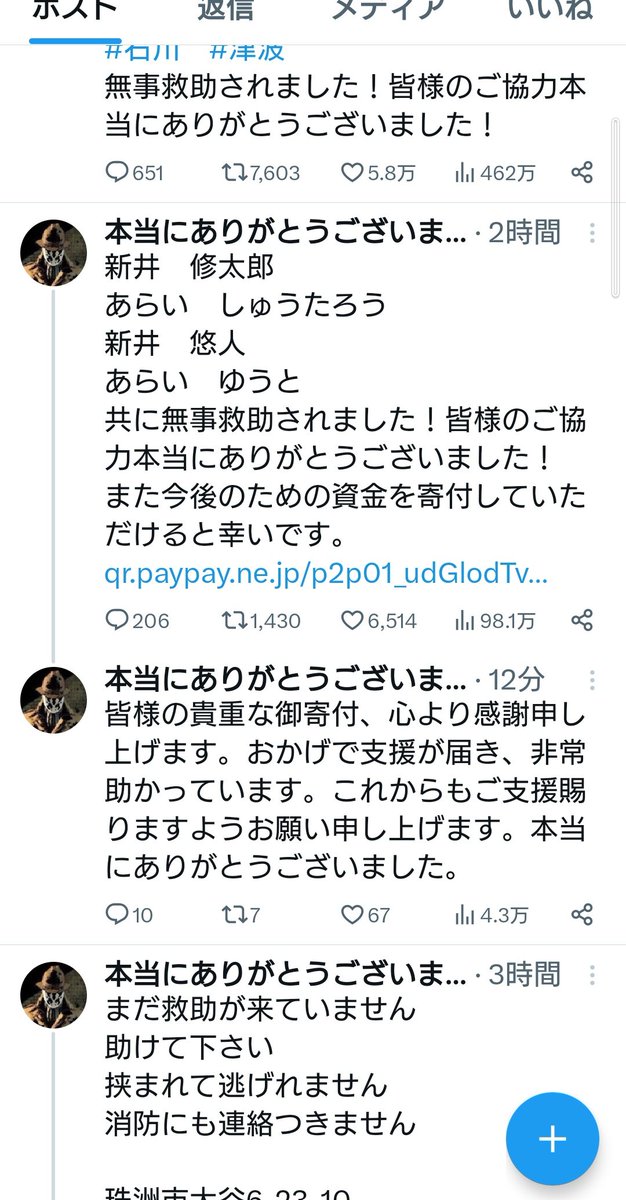The height and width of the screenshot is (1200, 626).
Task: Open overflow menu on the 2時間 post
Action: pos(592,234)
